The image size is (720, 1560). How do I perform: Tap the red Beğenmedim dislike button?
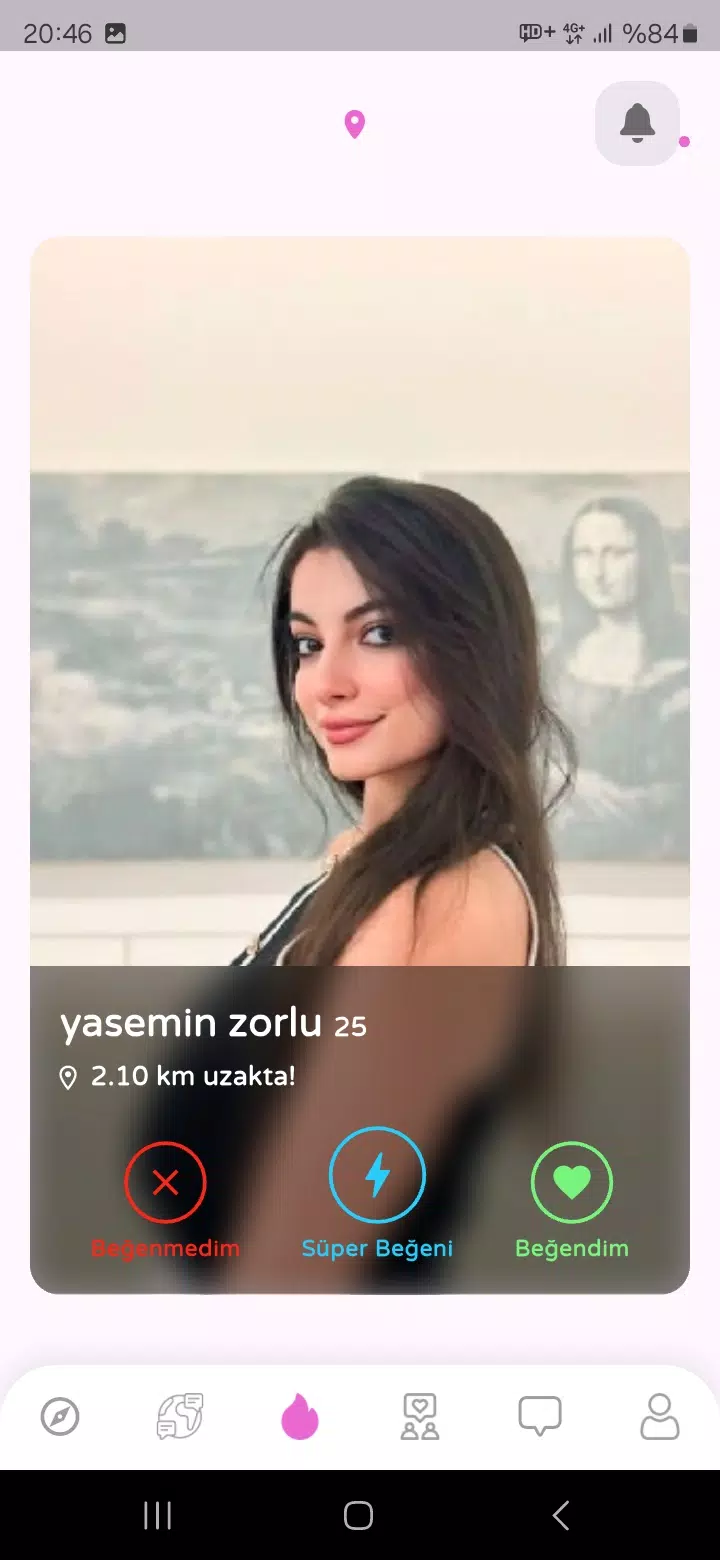[x=165, y=1183]
